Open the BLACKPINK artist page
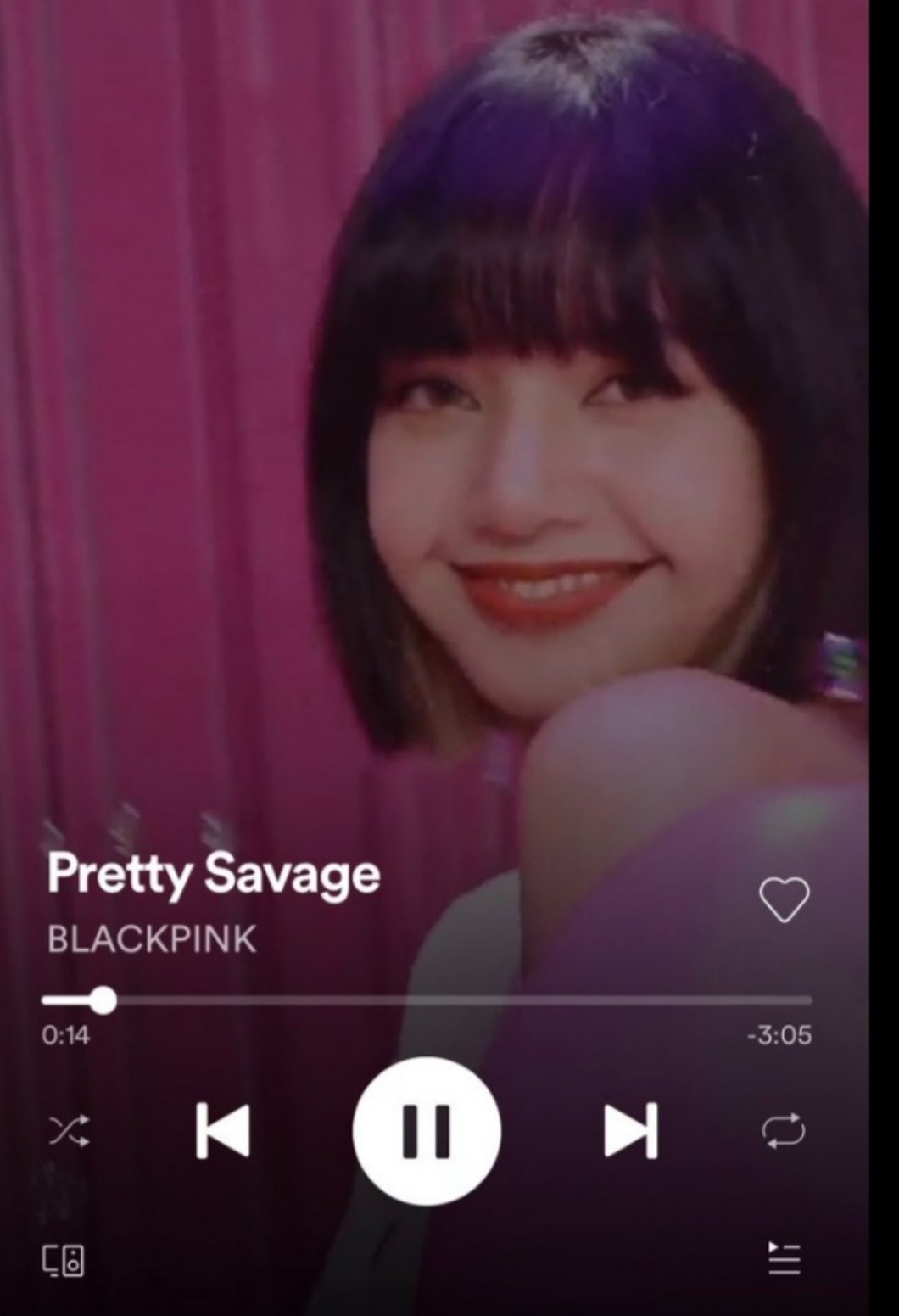 (152, 939)
